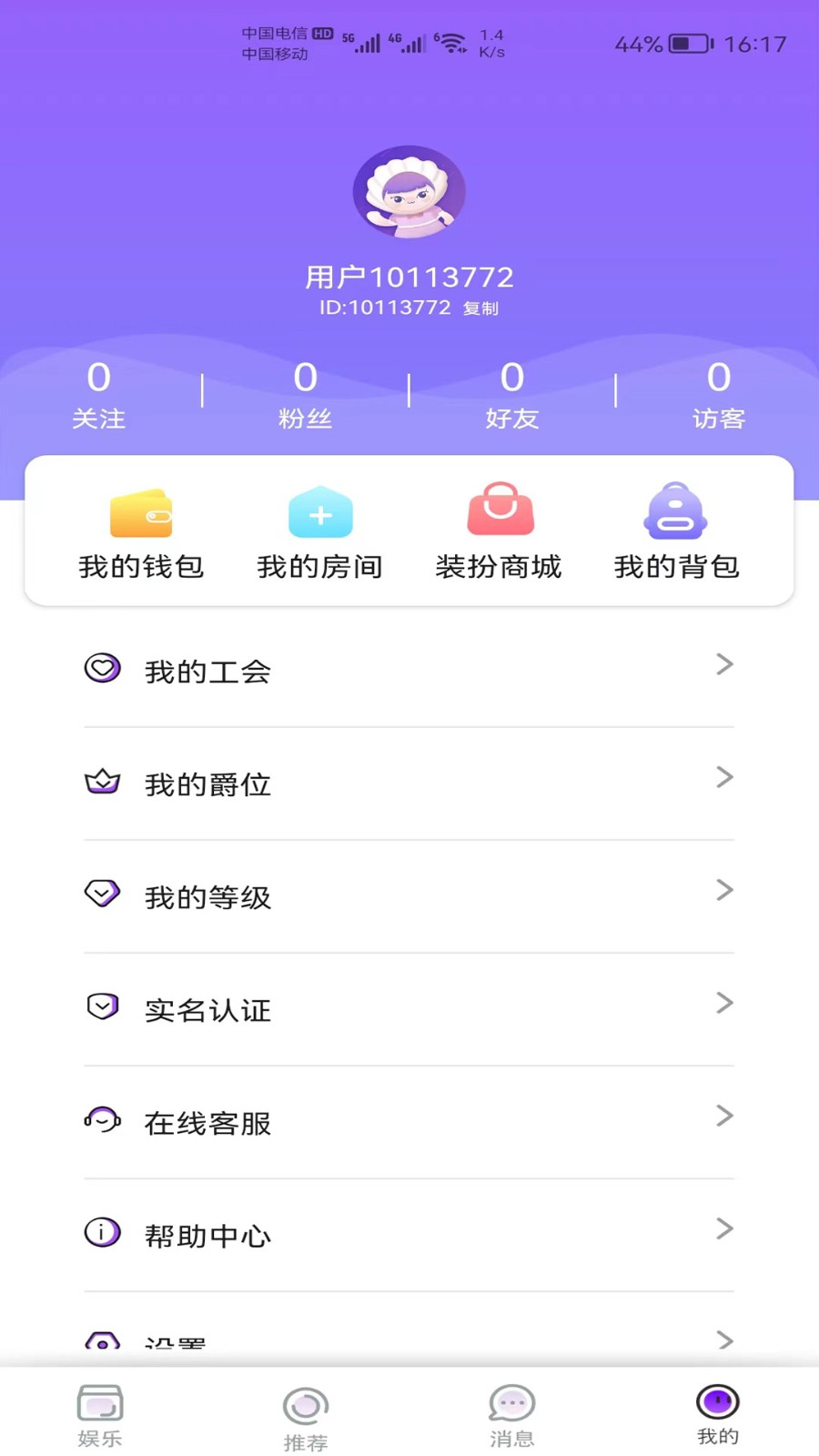Copy the user ID with 复制
Screen dimensions: 819x1456
point(480,308)
